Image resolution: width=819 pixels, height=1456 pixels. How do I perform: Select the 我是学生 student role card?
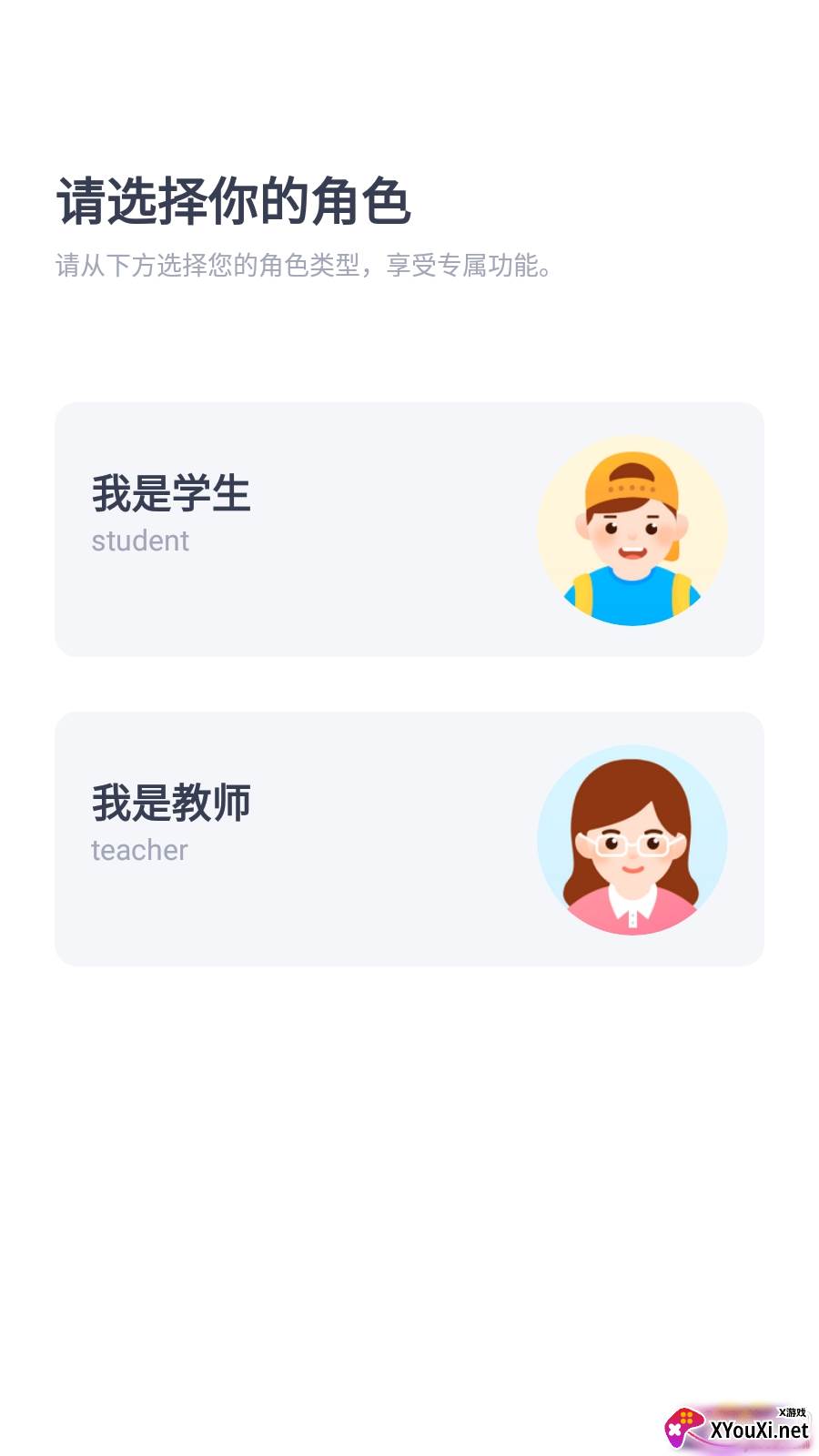click(x=409, y=529)
